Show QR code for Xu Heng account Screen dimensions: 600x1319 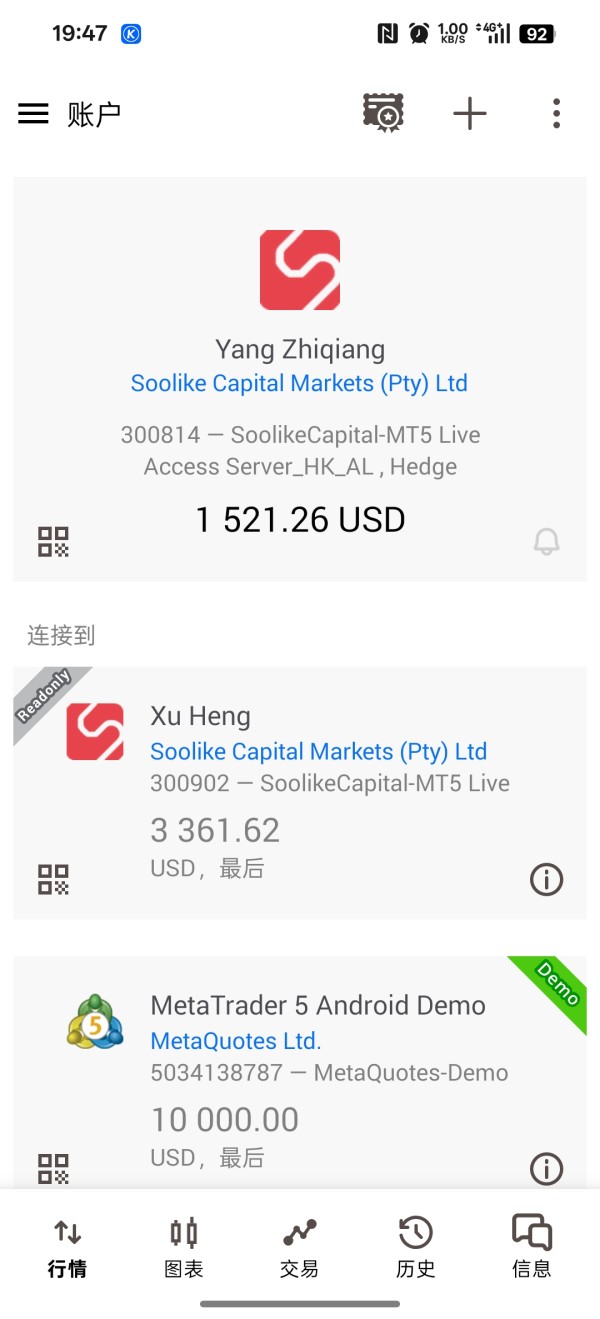tap(53, 880)
